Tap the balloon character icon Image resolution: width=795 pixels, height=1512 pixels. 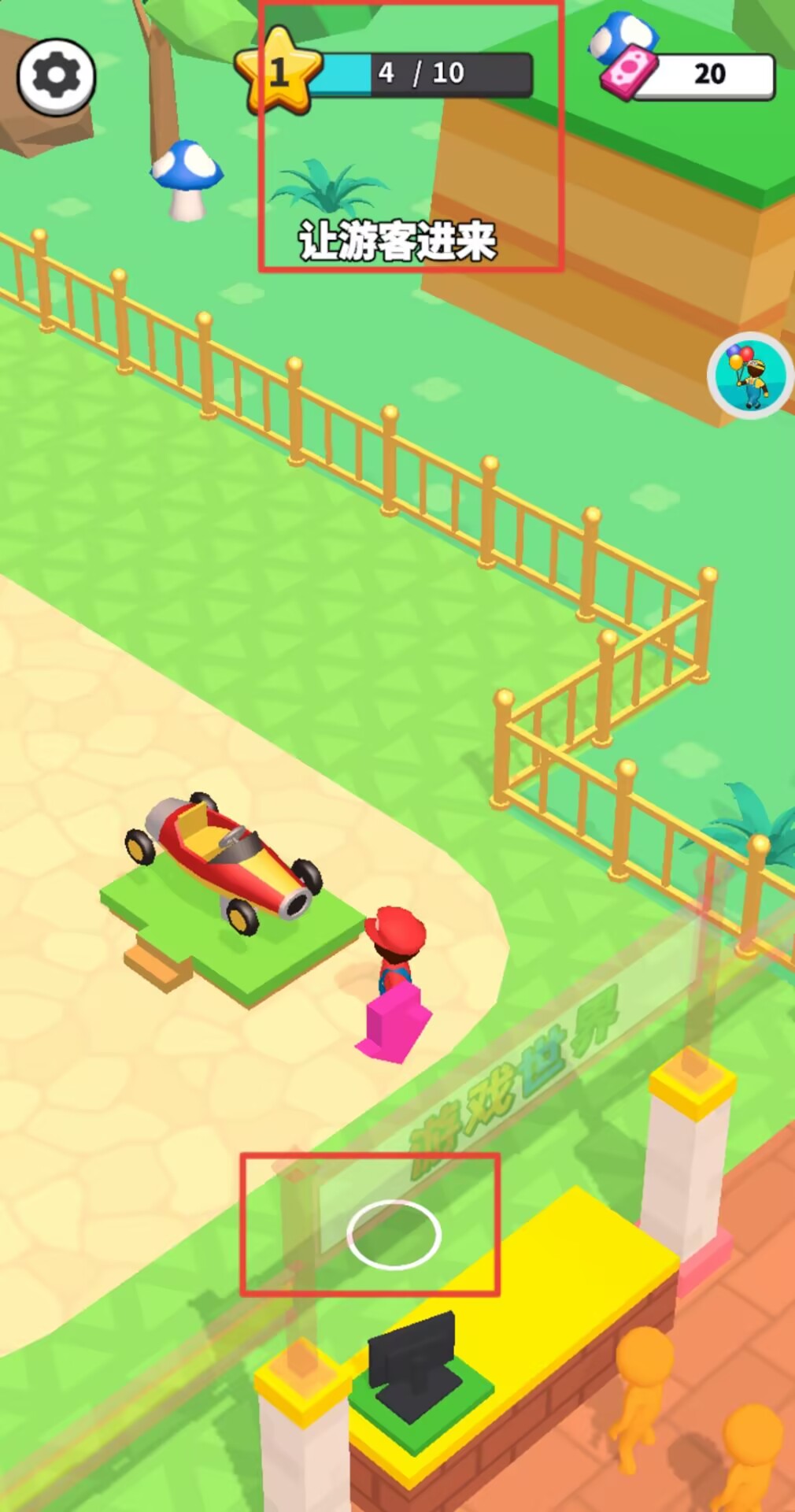(750, 376)
